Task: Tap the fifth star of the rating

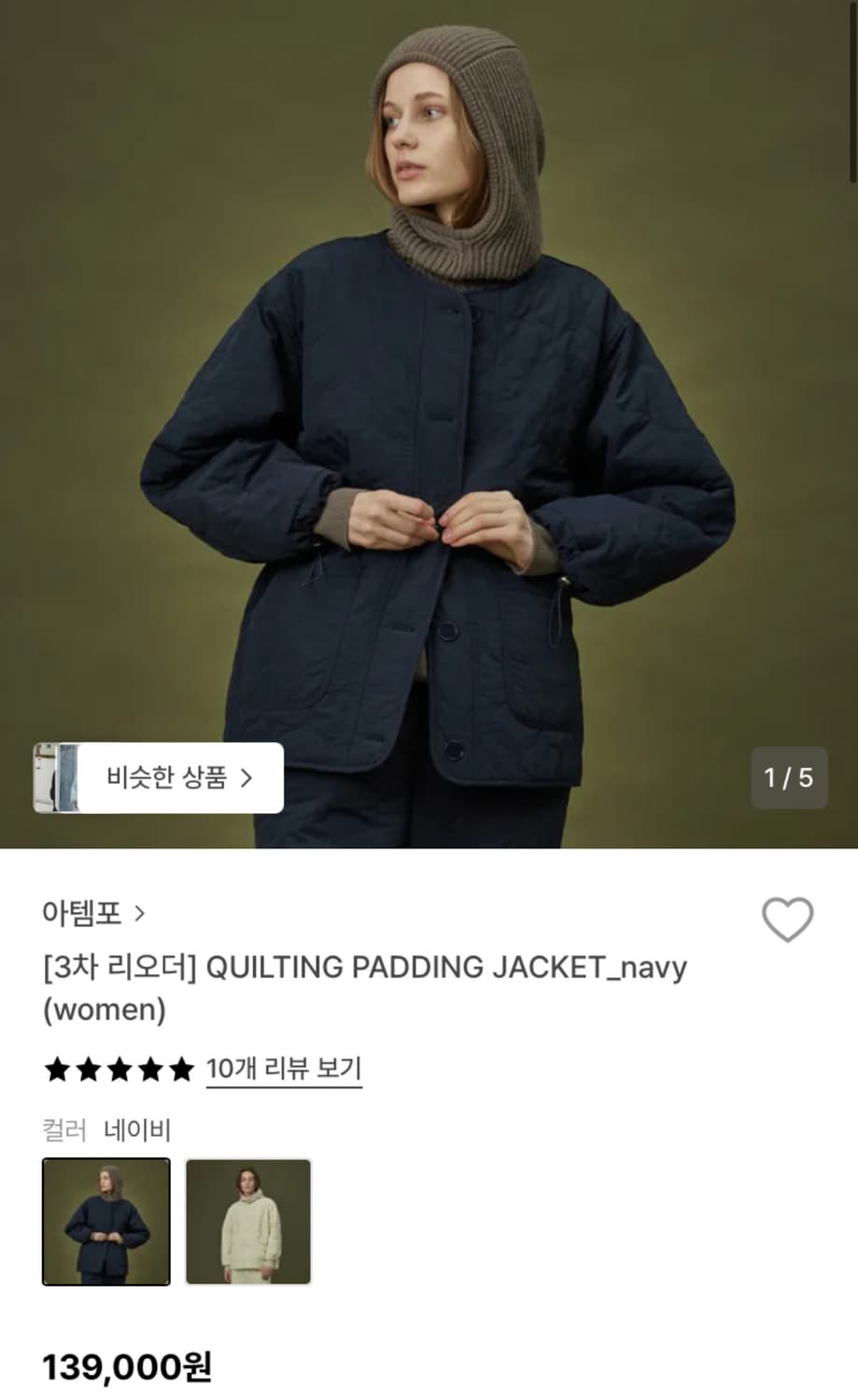Action: pyautogui.click(x=181, y=1070)
